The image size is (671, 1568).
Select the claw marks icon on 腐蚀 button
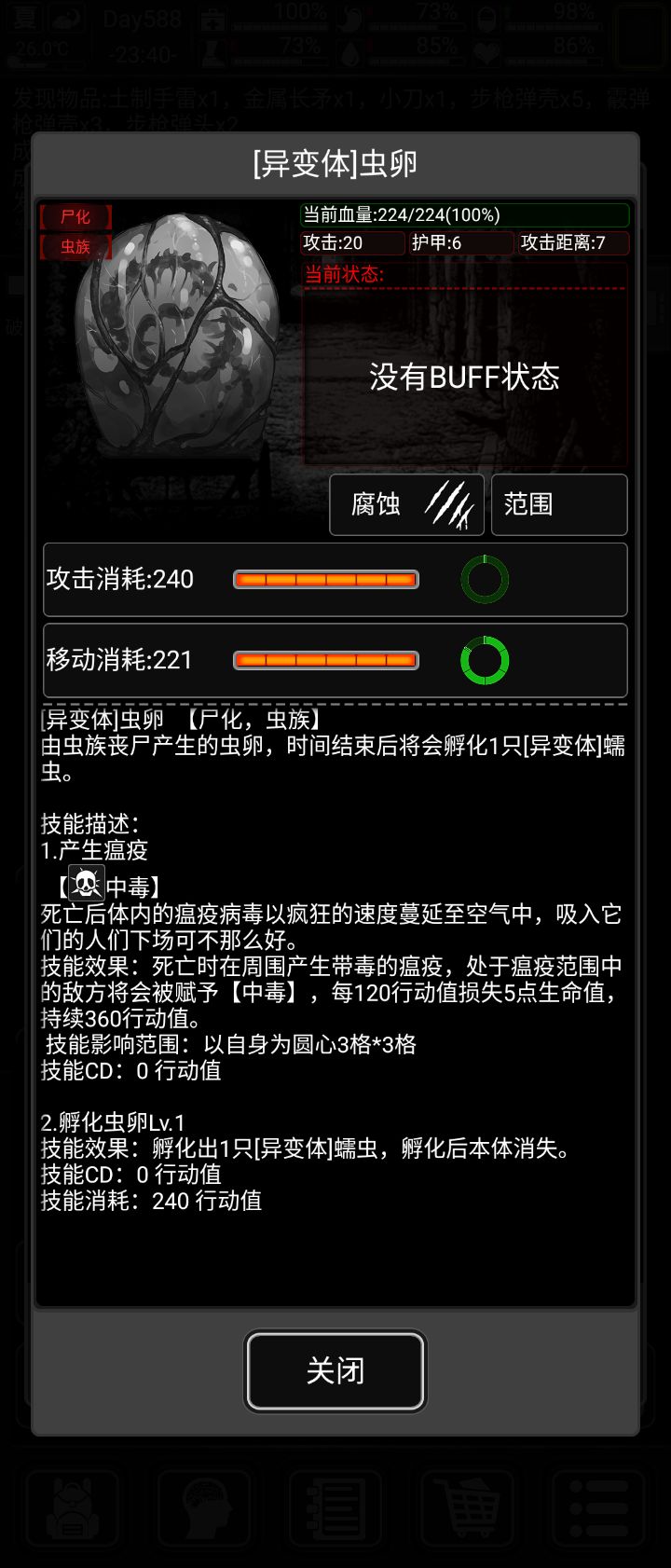[x=450, y=504]
